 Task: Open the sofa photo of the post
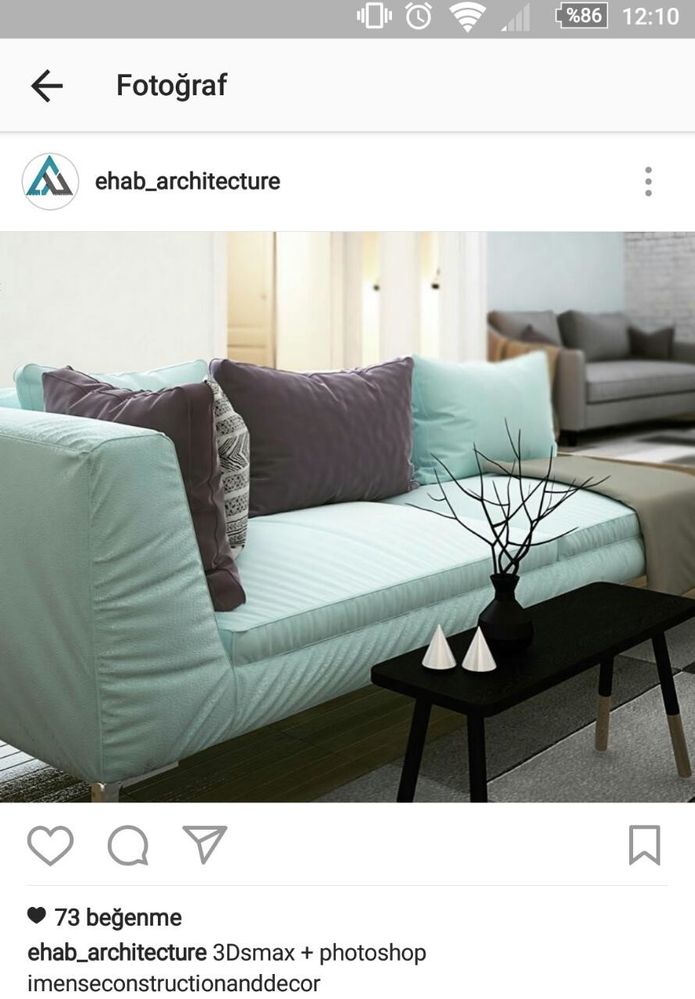(x=347, y=516)
